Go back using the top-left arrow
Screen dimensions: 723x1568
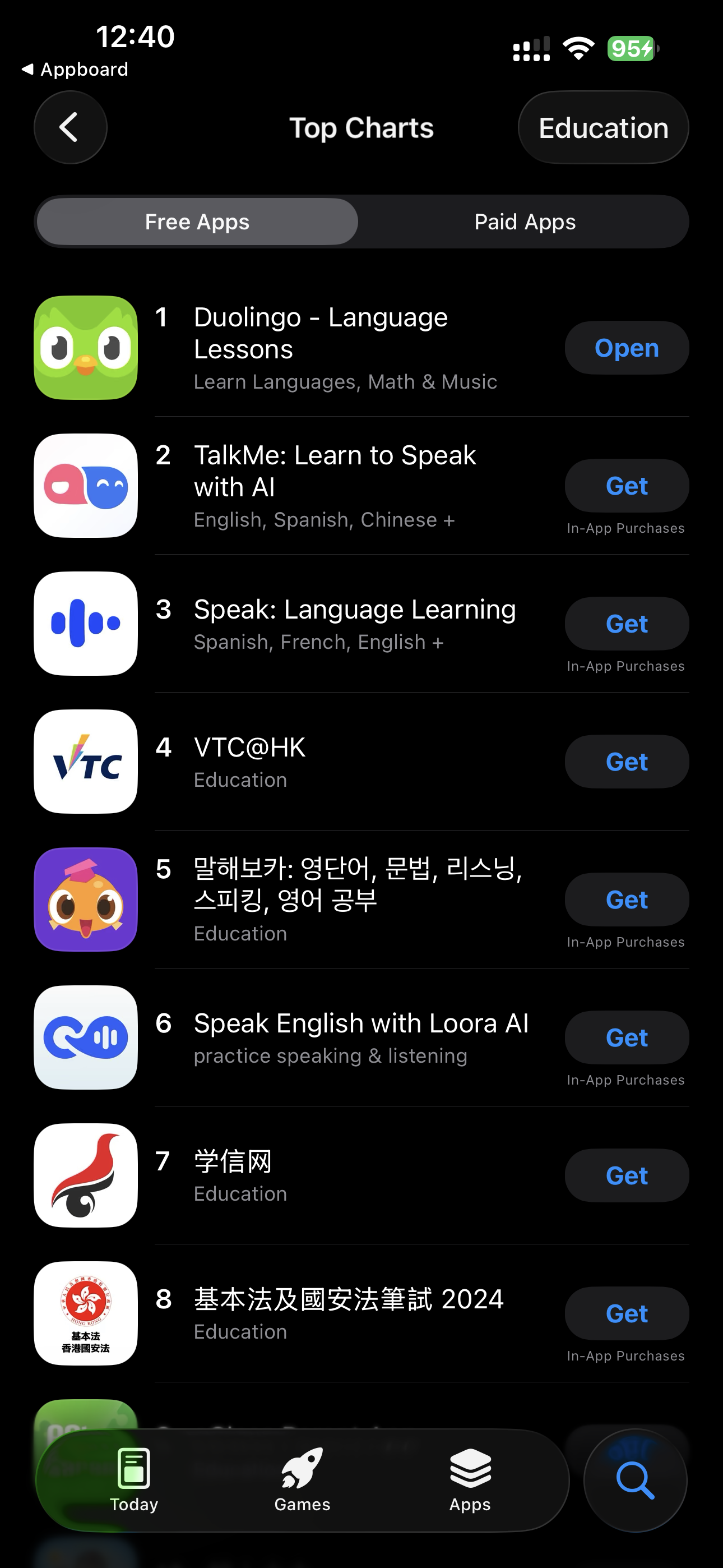pyautogui.click(x=71, y=127)
